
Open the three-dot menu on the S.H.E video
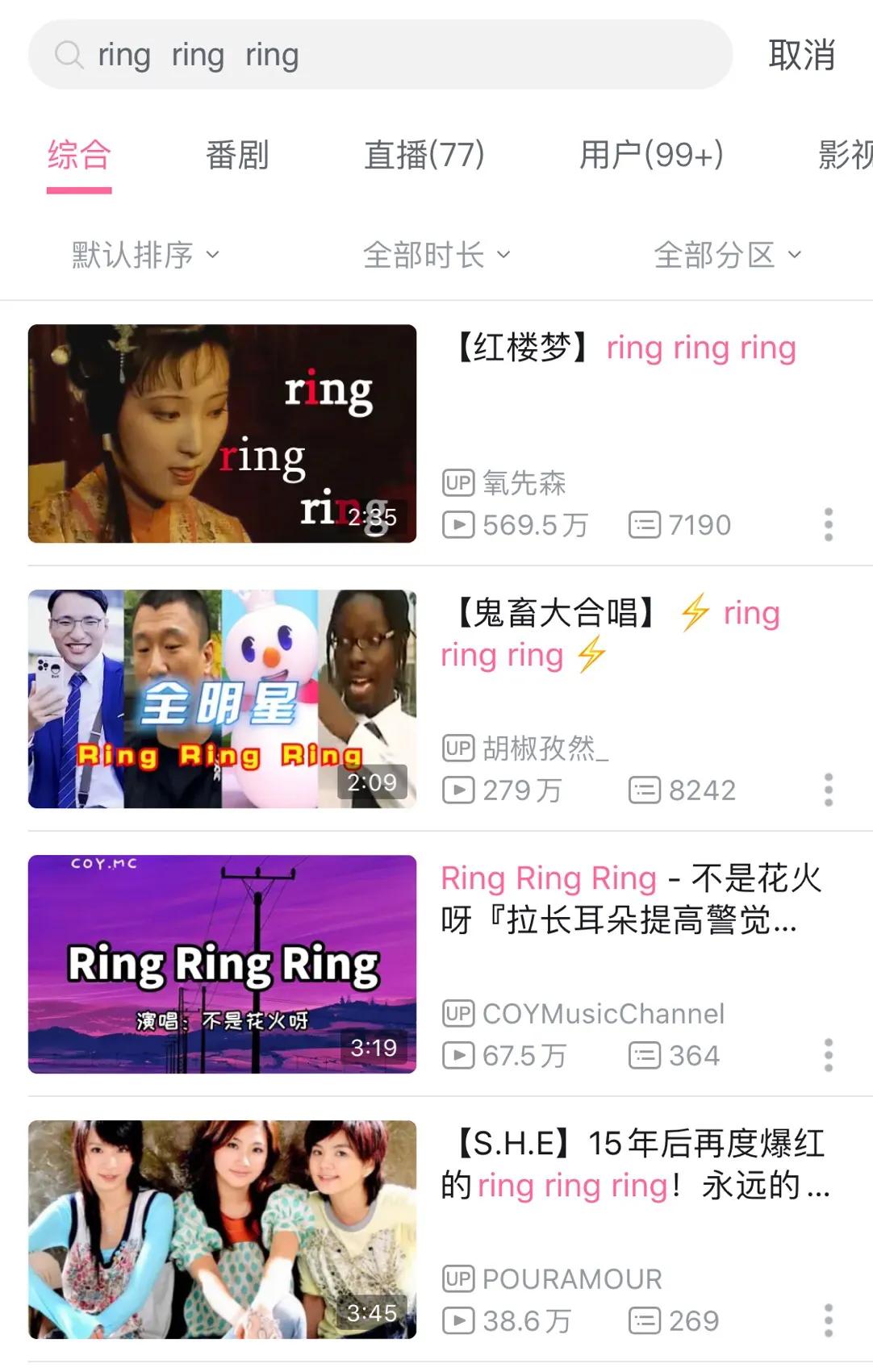point(828,1320)
